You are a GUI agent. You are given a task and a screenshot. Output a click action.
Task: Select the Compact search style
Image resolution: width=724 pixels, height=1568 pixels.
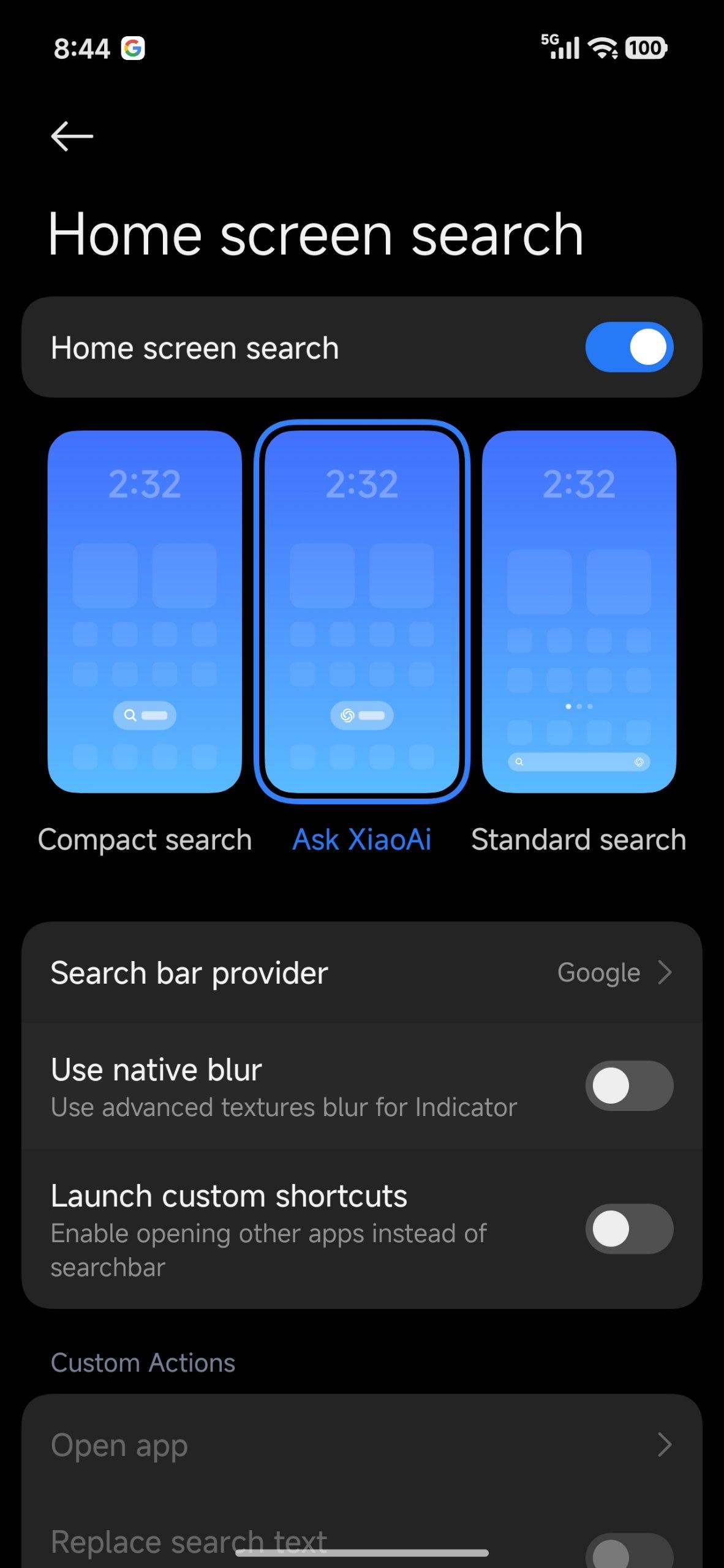click(145, 611)
